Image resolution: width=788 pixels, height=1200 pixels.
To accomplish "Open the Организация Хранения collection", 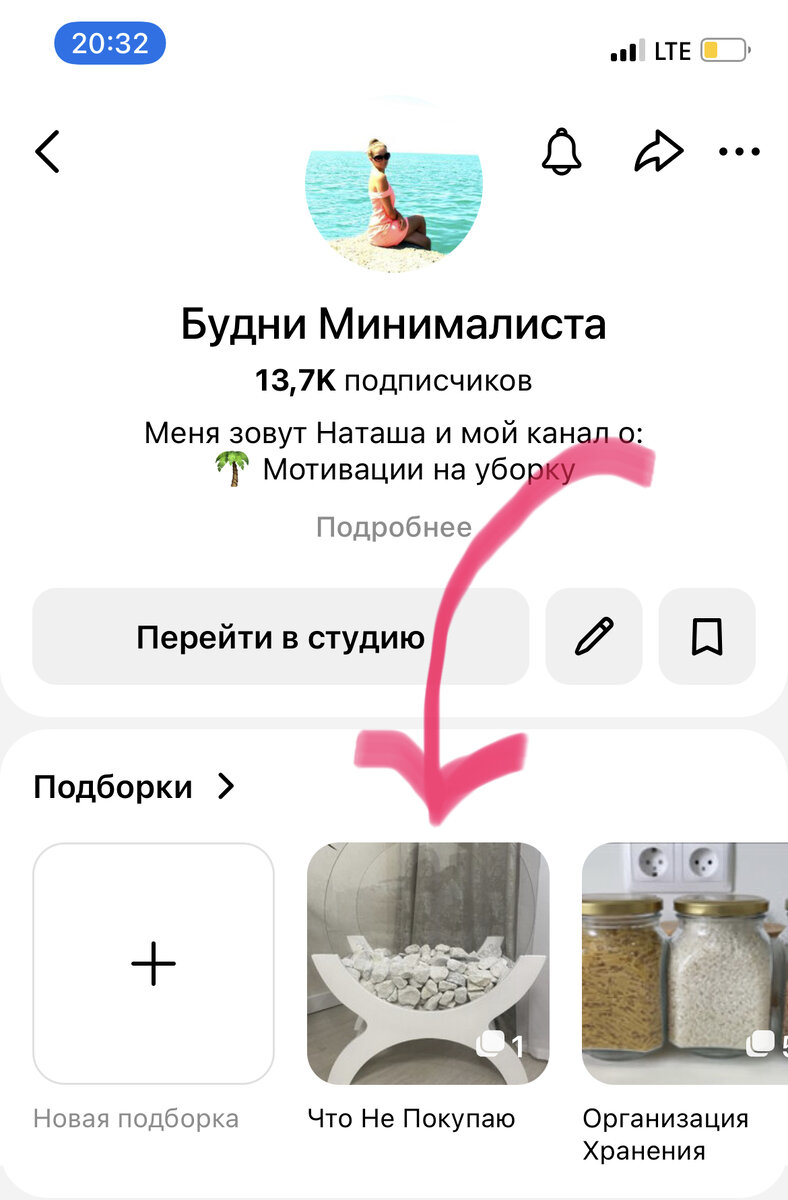I will [x=685, y=964].
